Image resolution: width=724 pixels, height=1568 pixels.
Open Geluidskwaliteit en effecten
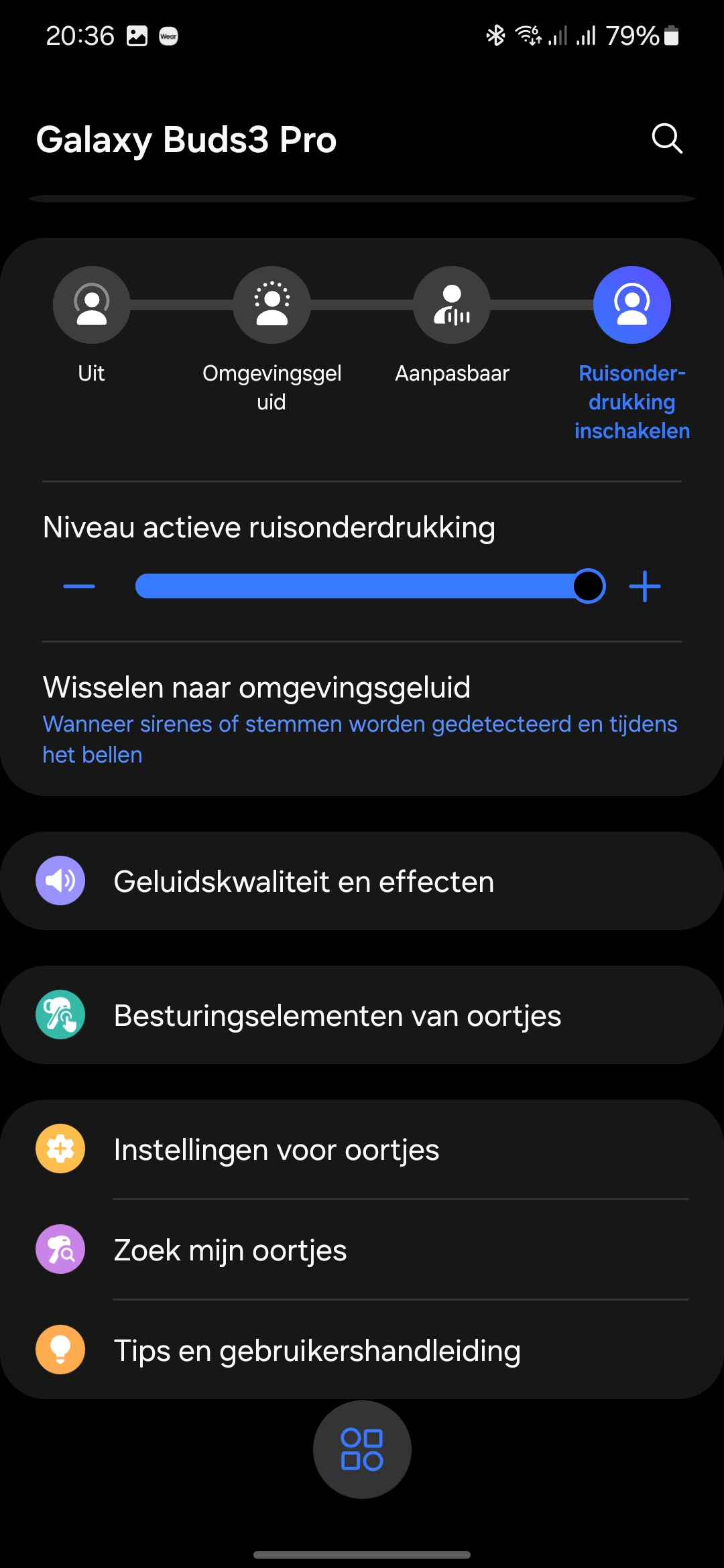(x=362, y=880)
